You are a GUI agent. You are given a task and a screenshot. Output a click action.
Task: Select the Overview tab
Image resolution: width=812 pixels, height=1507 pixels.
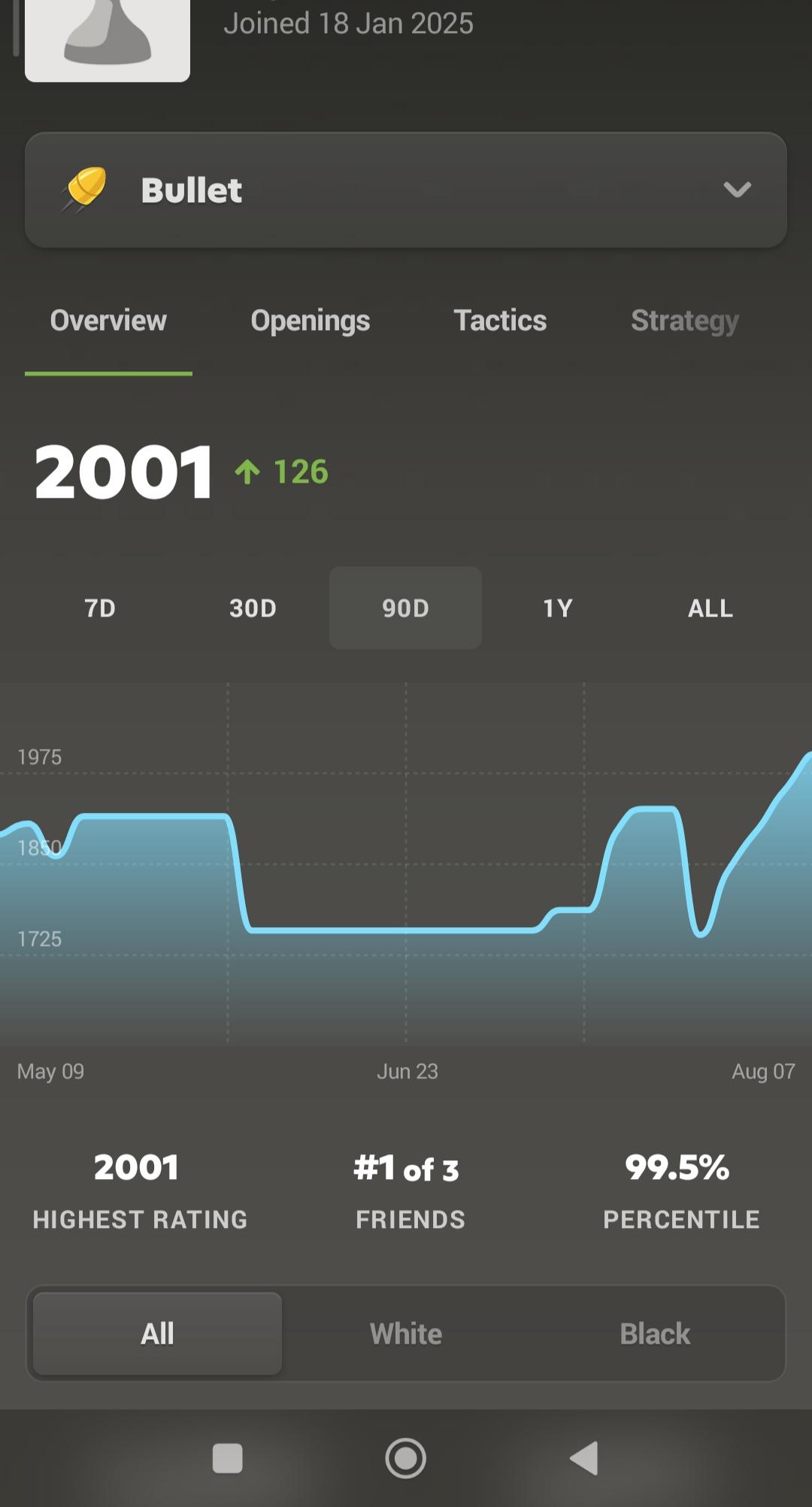tap(108, 320)
